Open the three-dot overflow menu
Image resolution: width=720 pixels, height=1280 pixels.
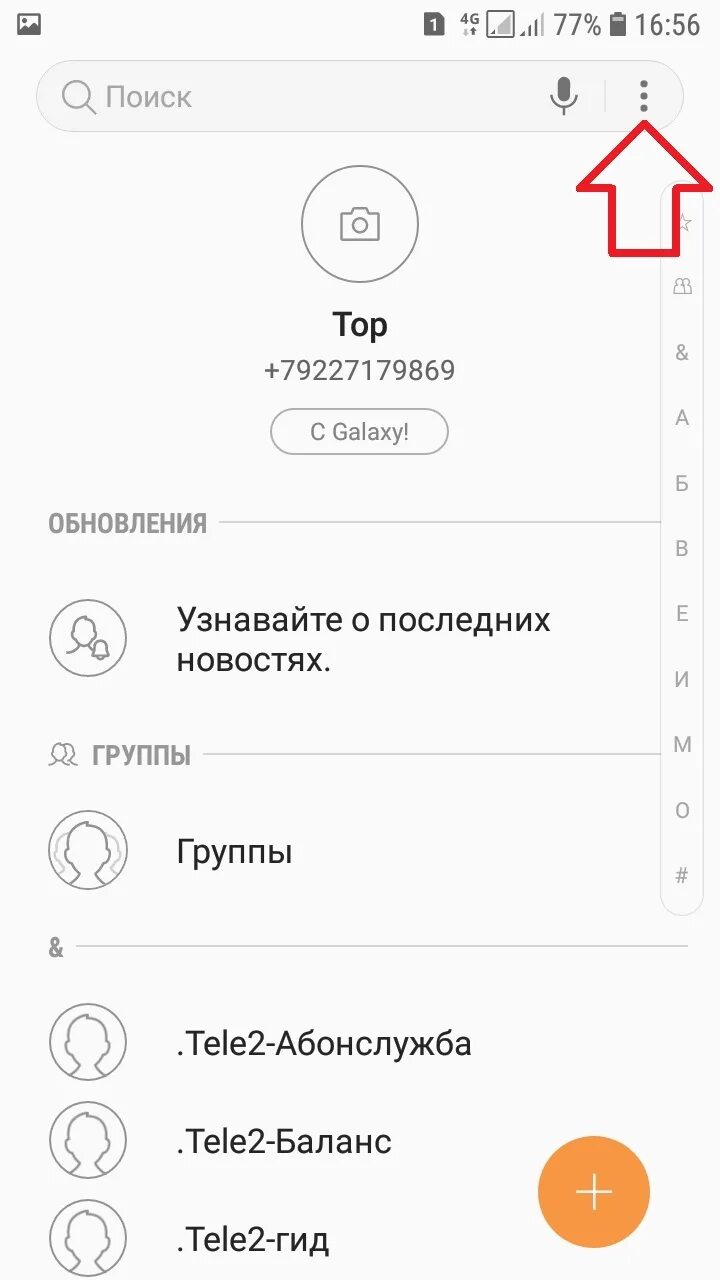pyautogui.click(x=644, y=96)
